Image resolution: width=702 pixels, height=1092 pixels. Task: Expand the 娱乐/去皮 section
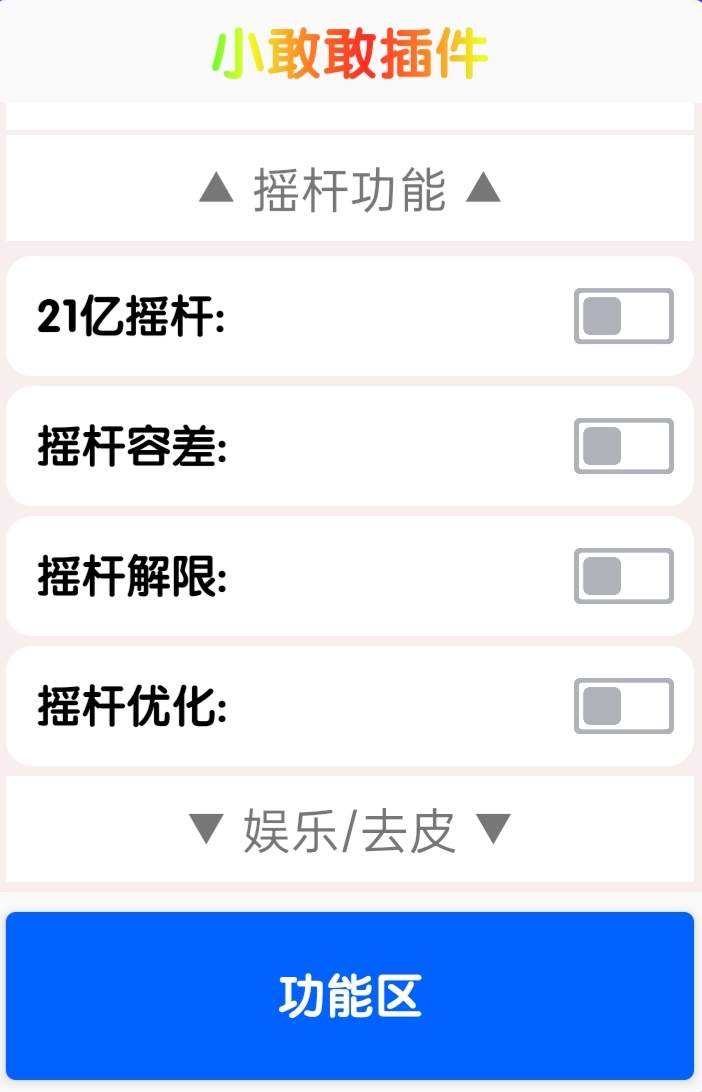350,830
